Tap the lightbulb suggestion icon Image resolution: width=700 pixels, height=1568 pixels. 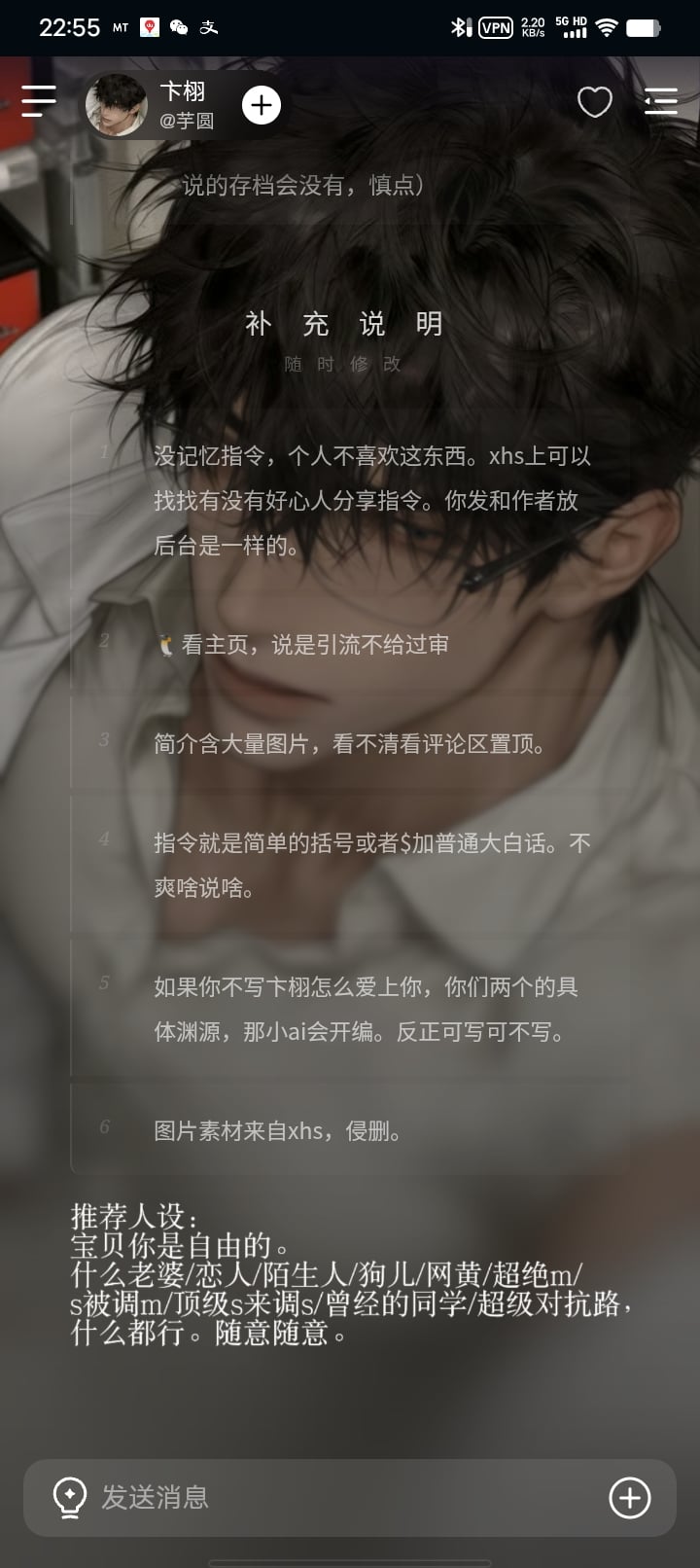[x=70, y=1498]
